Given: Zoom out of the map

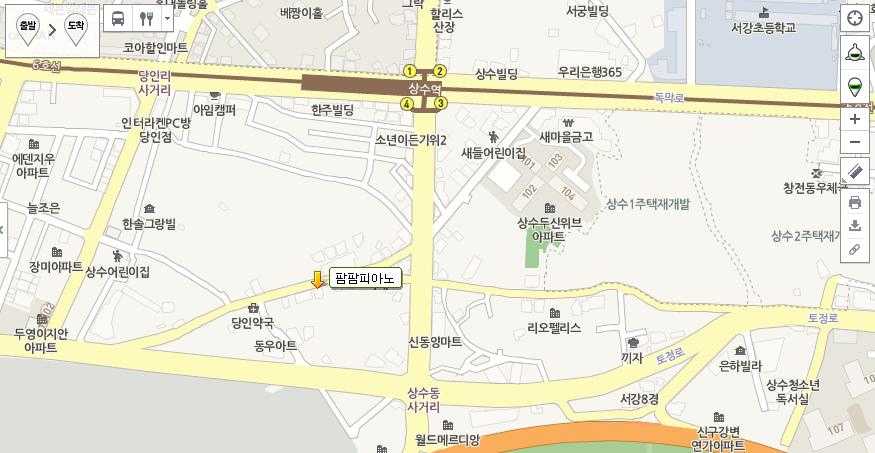Looking at the screenshot, I should (854, 142).
